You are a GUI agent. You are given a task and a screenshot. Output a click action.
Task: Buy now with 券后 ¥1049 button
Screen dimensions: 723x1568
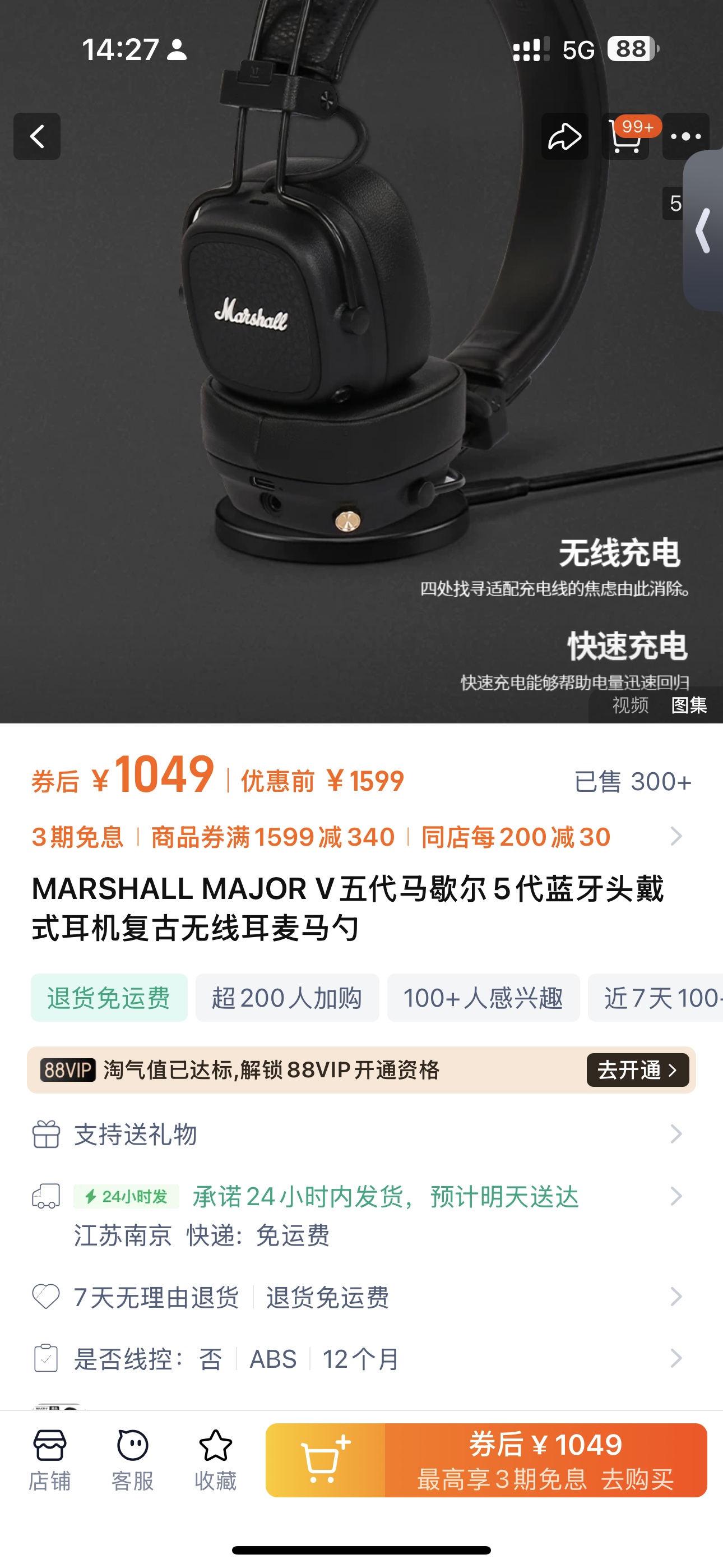545,1460
